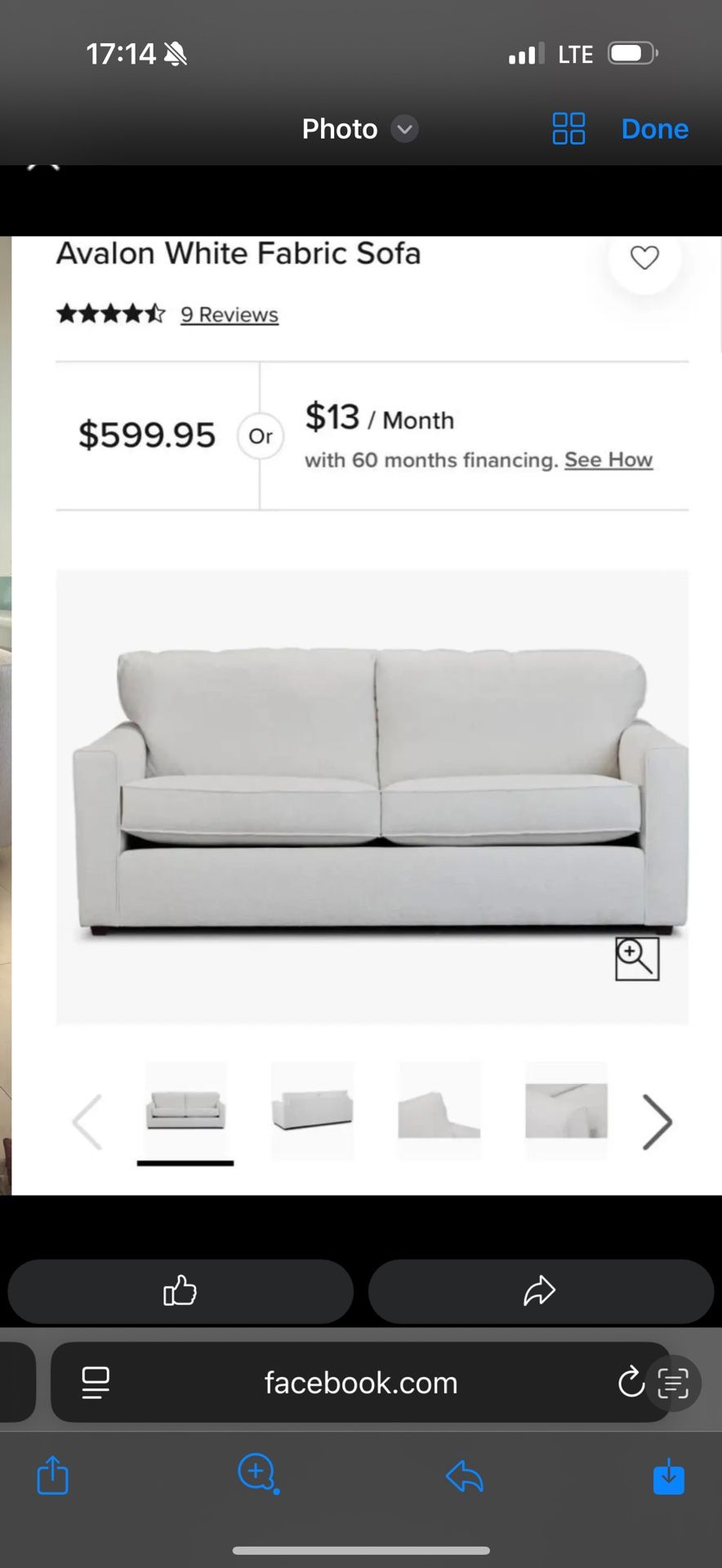Viewport: 722px width, 1568px height.
Task: Open the grid view of all photos
Action: point(568,129)
